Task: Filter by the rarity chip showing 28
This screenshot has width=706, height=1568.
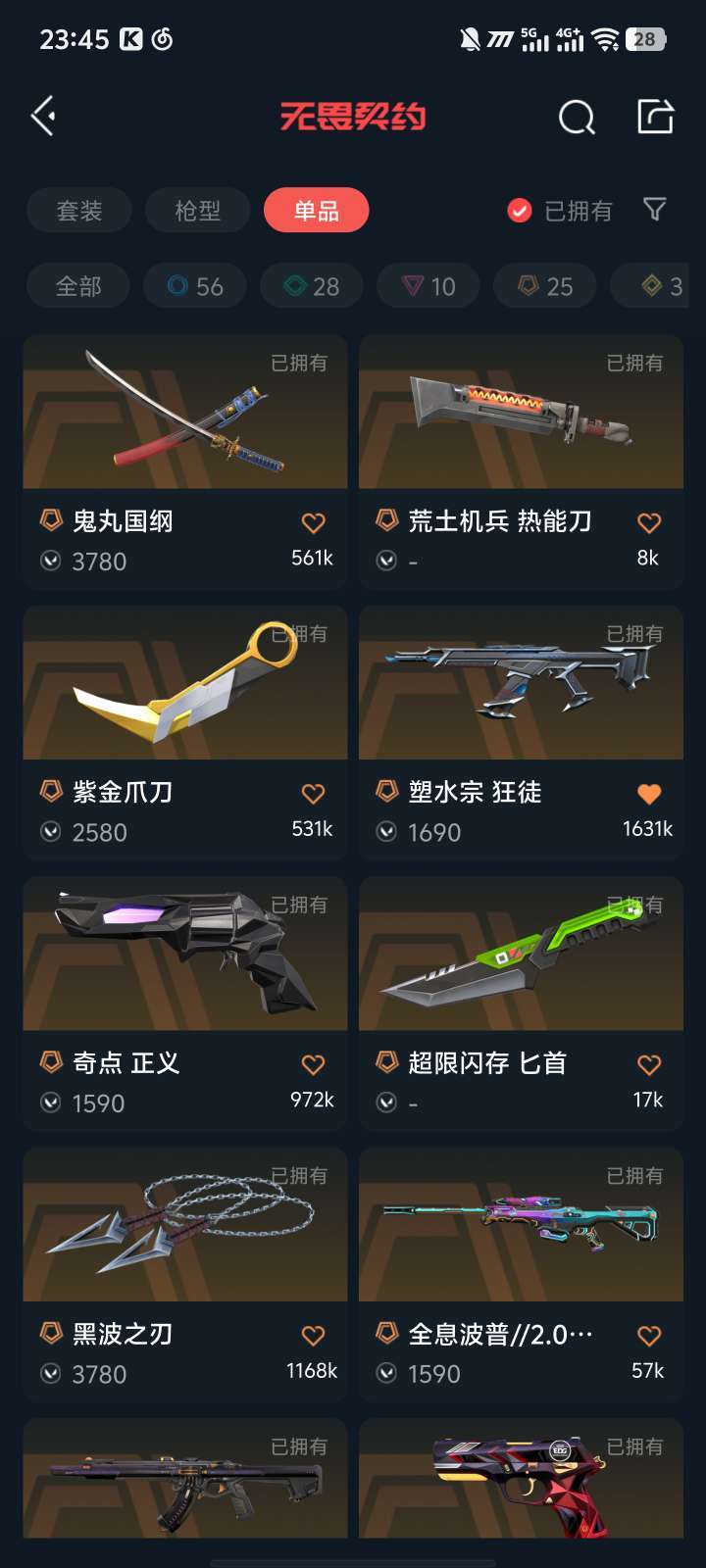Action: coord(311,286)
